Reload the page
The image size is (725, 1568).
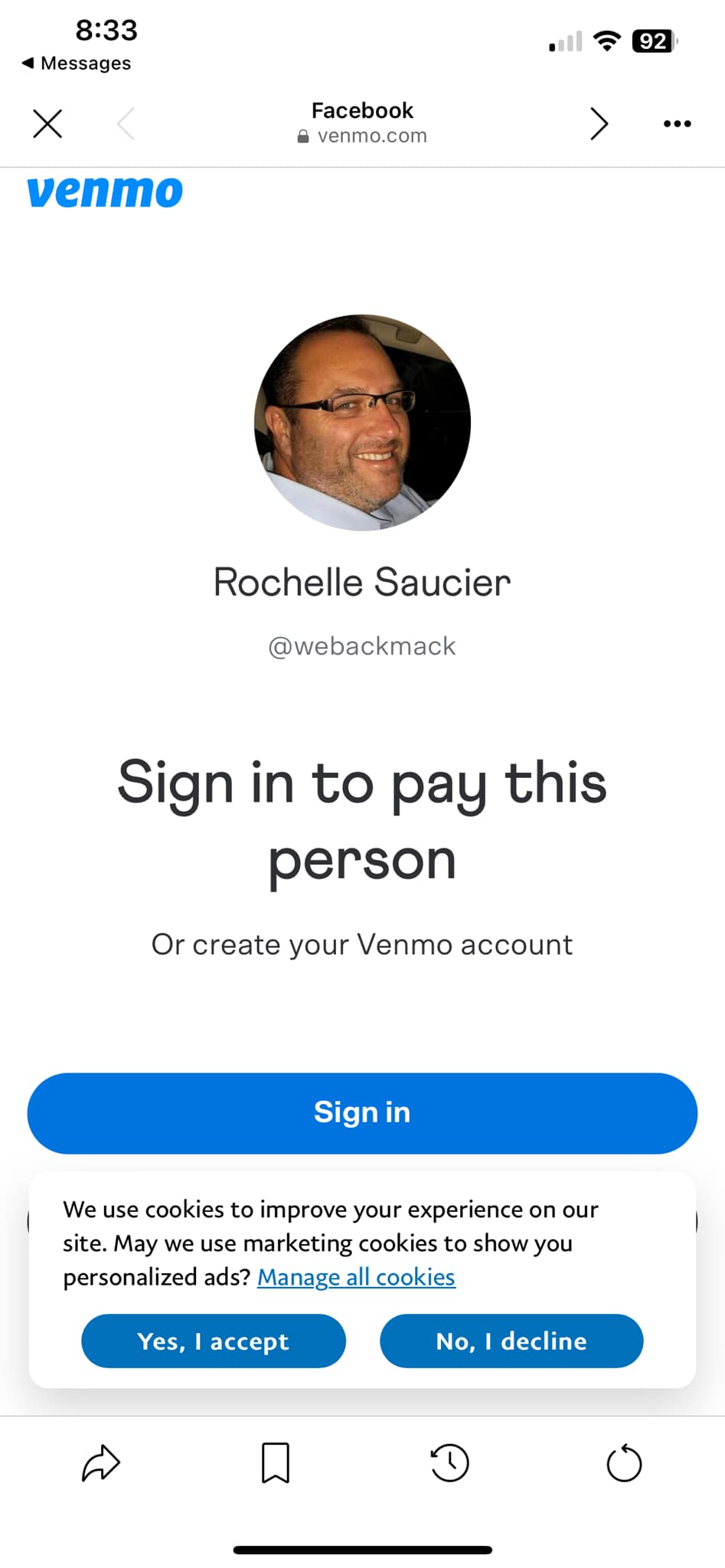[x=624, y=1463]
